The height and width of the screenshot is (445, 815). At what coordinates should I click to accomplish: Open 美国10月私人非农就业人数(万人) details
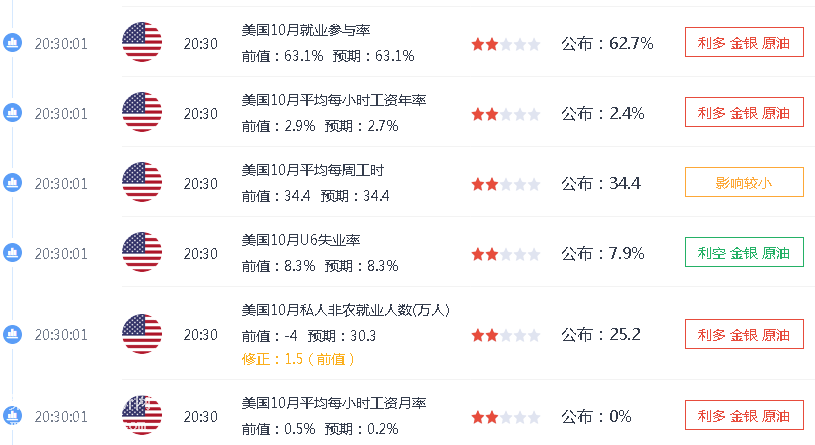(346, 310)
